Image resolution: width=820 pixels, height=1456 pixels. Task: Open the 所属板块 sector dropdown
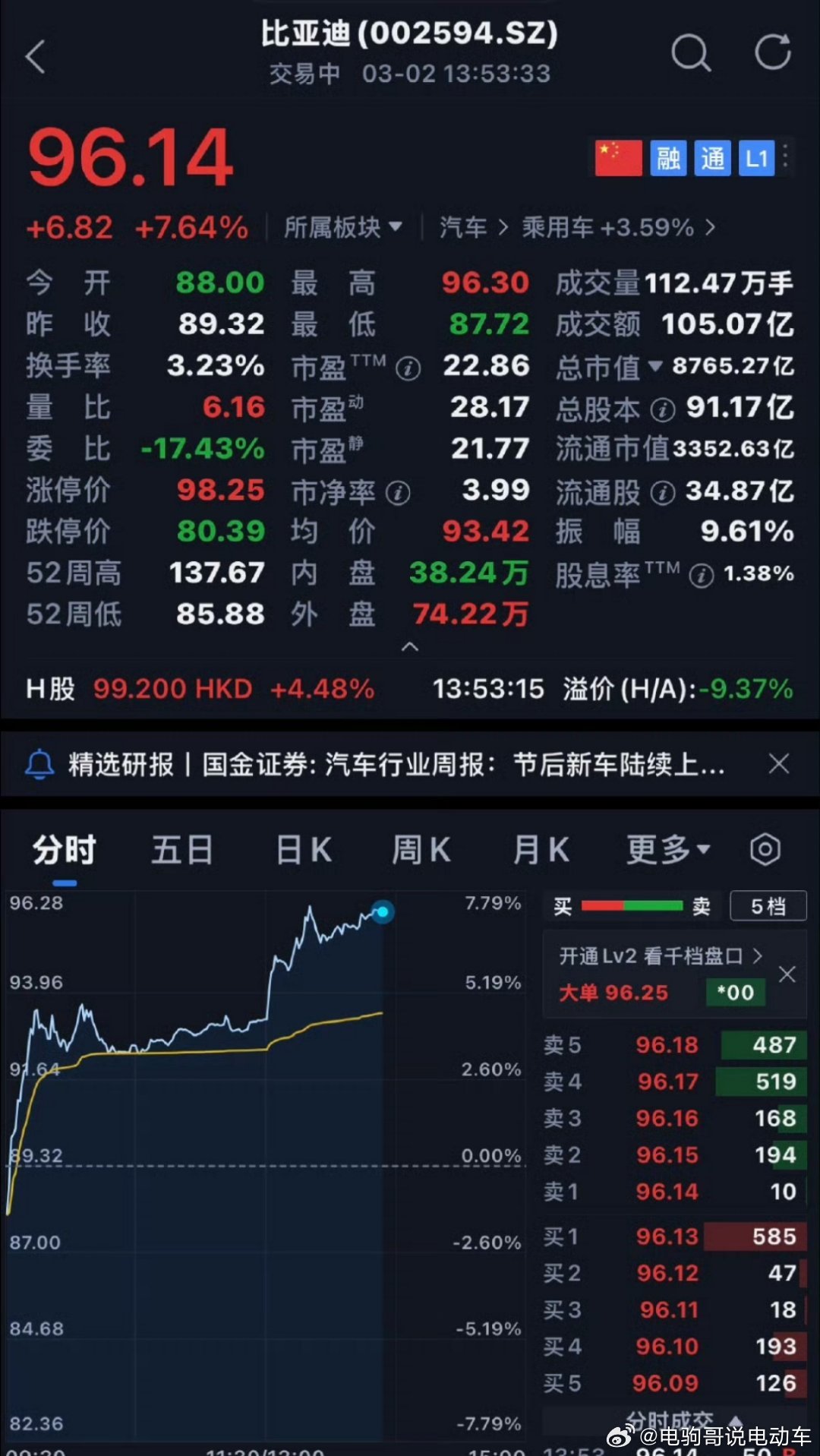(343, 226)
